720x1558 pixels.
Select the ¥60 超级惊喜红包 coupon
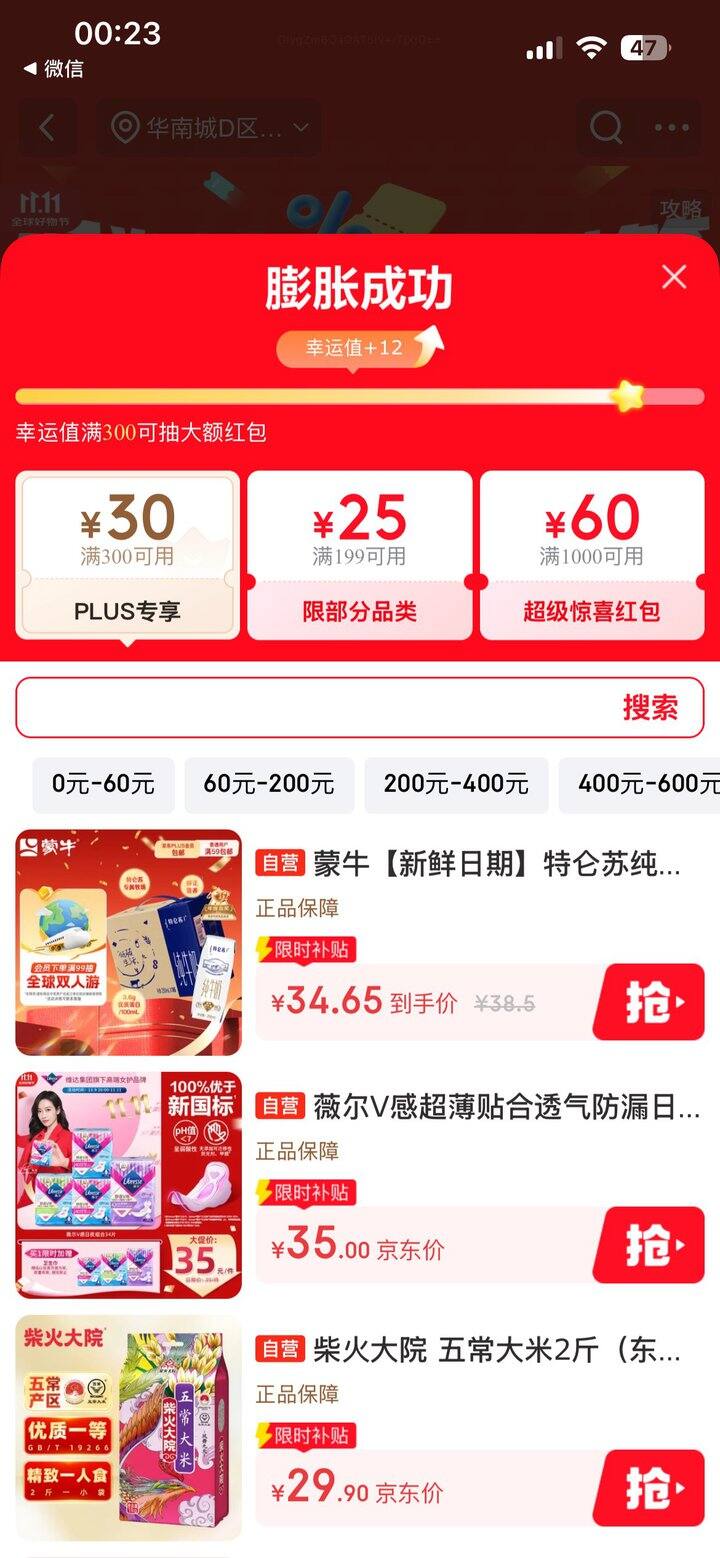[x=591, y=555]
